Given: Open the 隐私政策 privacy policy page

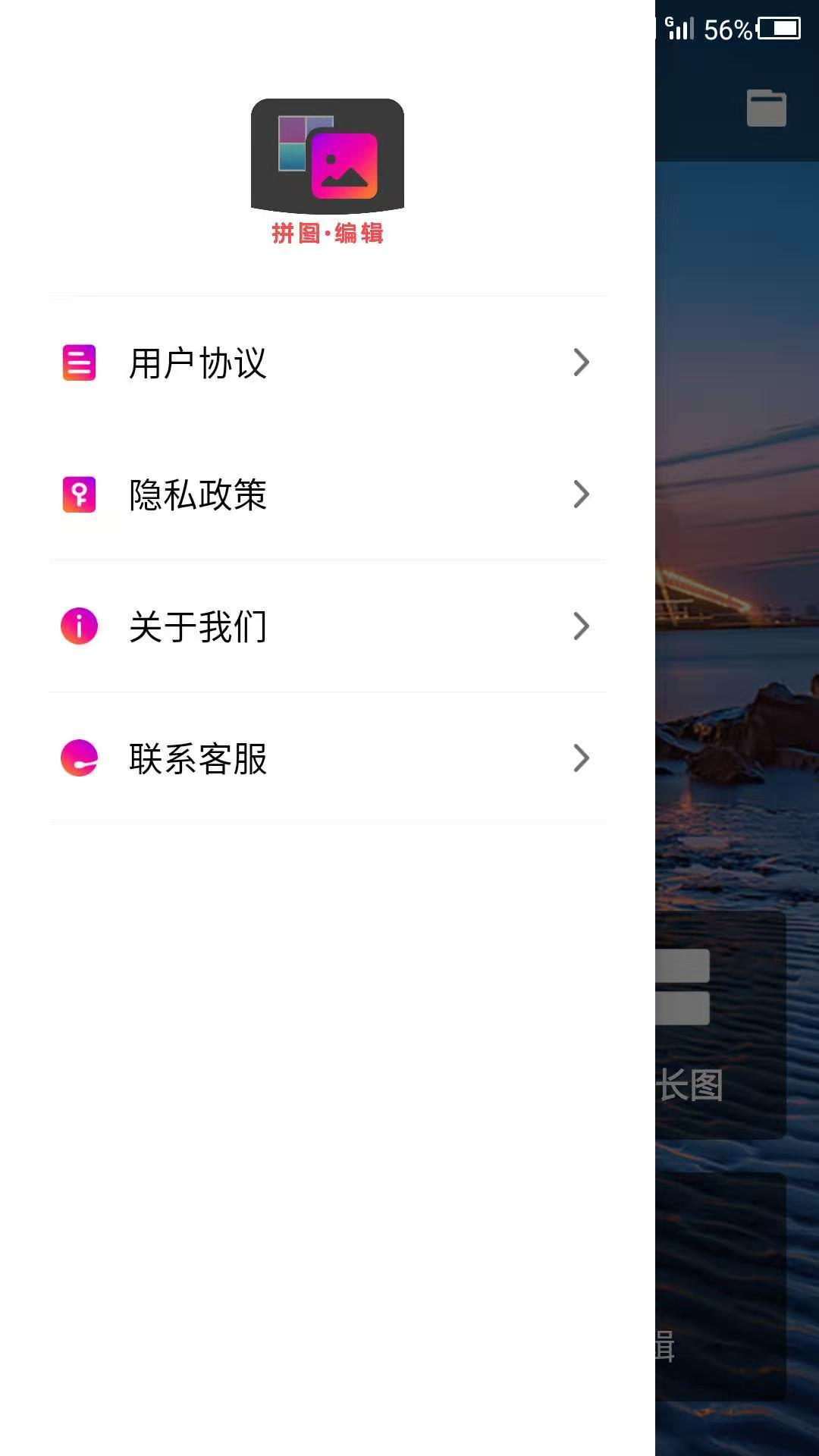Looking at the screenshot, I should coord(303,495).
